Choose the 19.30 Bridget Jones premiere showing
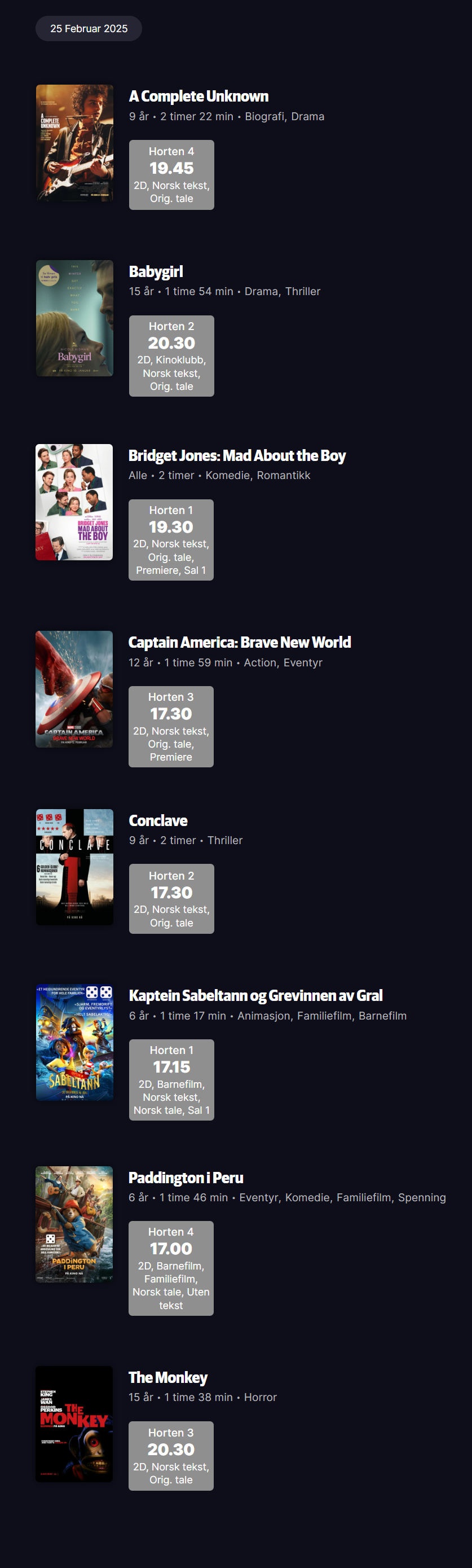This screenshot has width=472, height=1568. tap(171, 539)
